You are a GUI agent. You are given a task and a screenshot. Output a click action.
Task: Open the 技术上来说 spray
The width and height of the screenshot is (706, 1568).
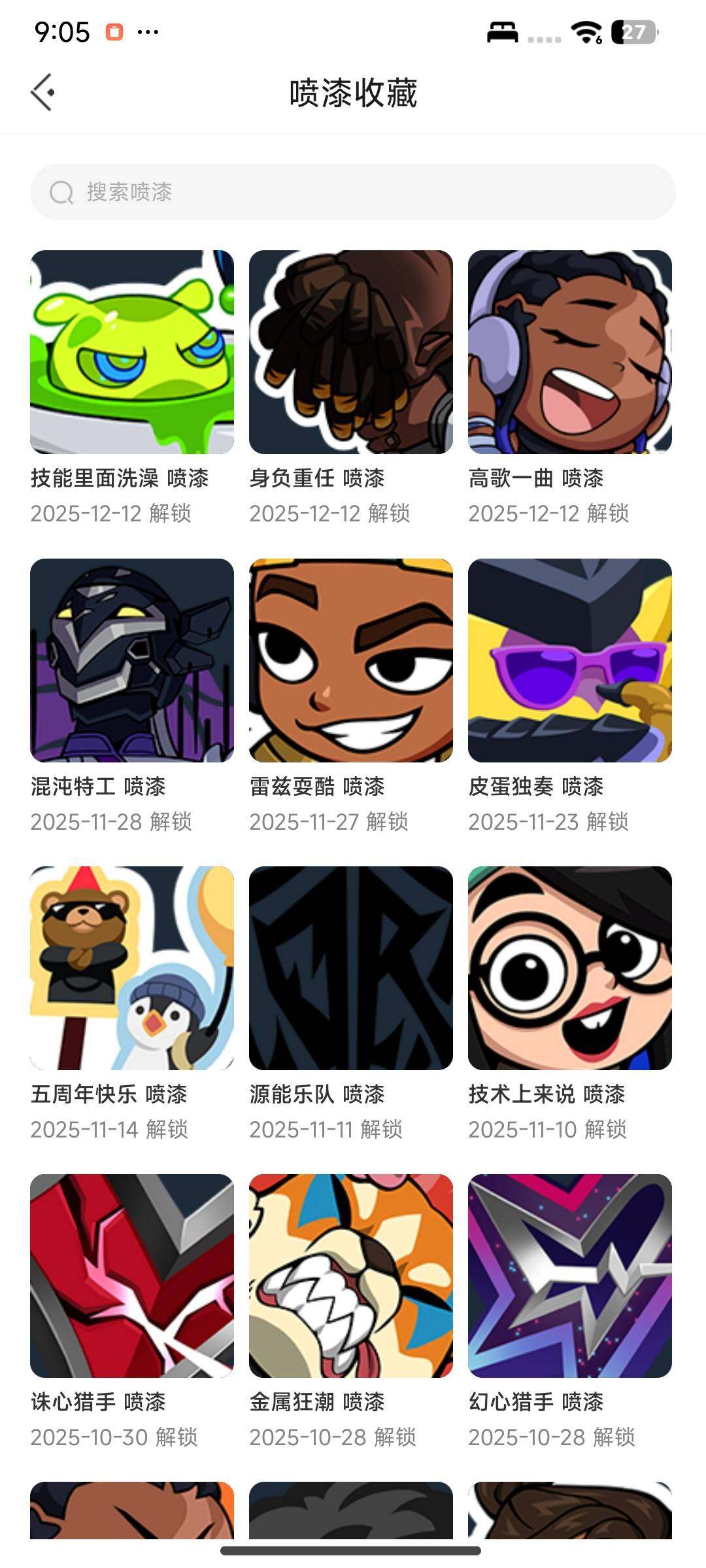click(x=570, y=968)
